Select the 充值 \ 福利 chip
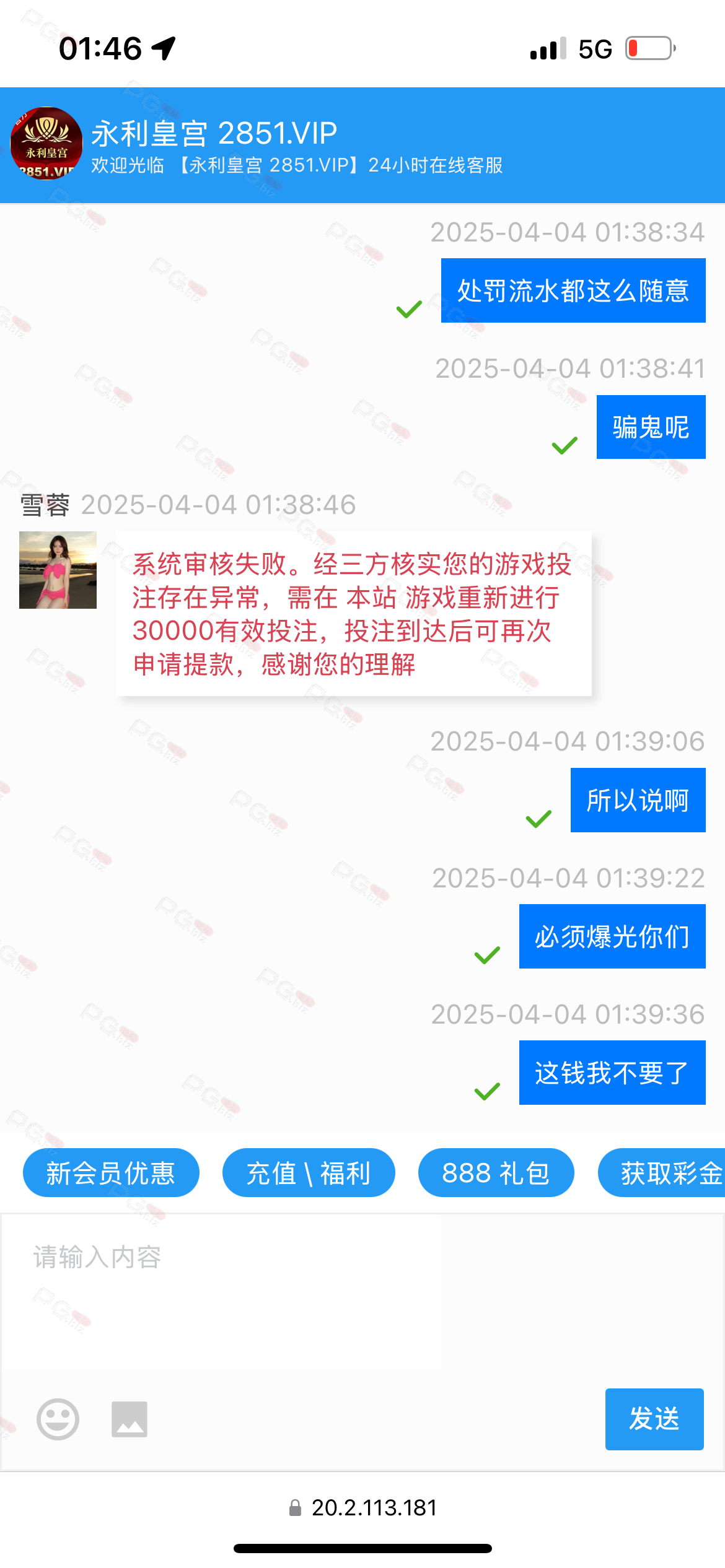725x1568 pixels. [309, 1173]
